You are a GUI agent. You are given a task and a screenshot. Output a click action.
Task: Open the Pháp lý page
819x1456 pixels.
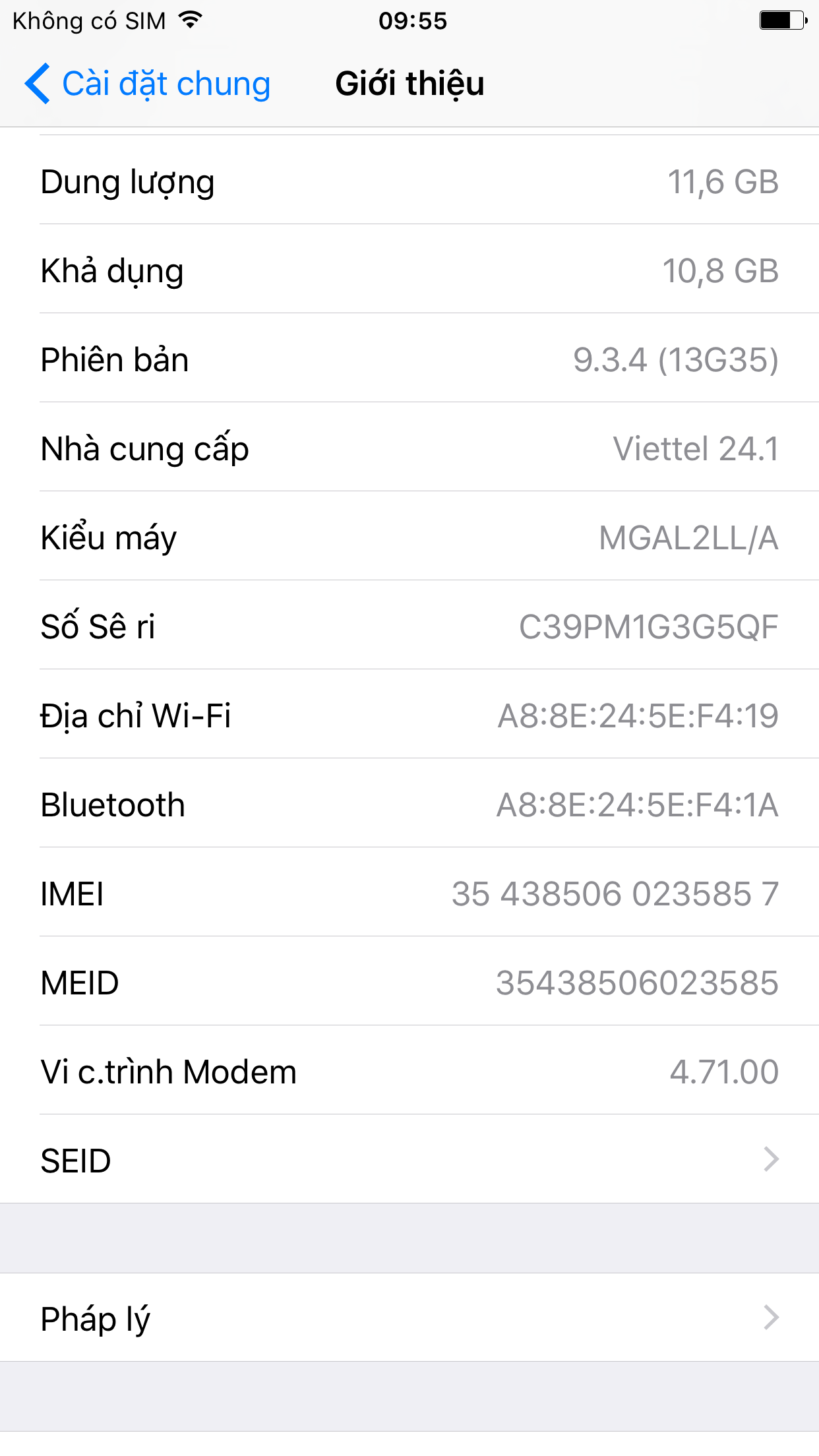(x=409, y=1318)
